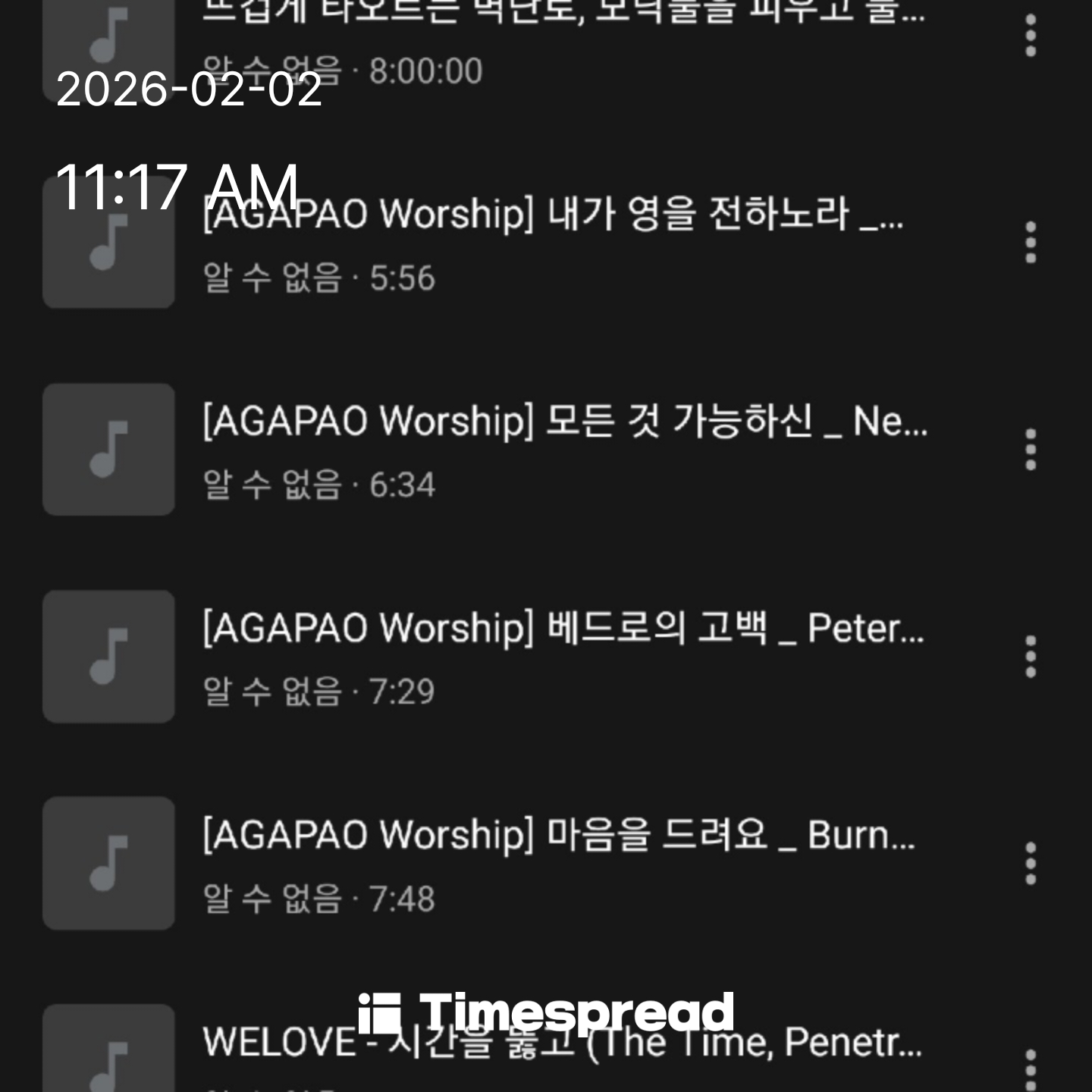
Task: Tap the three-dot menu beside 베드로의 고백
Action: coord(1031,657)
